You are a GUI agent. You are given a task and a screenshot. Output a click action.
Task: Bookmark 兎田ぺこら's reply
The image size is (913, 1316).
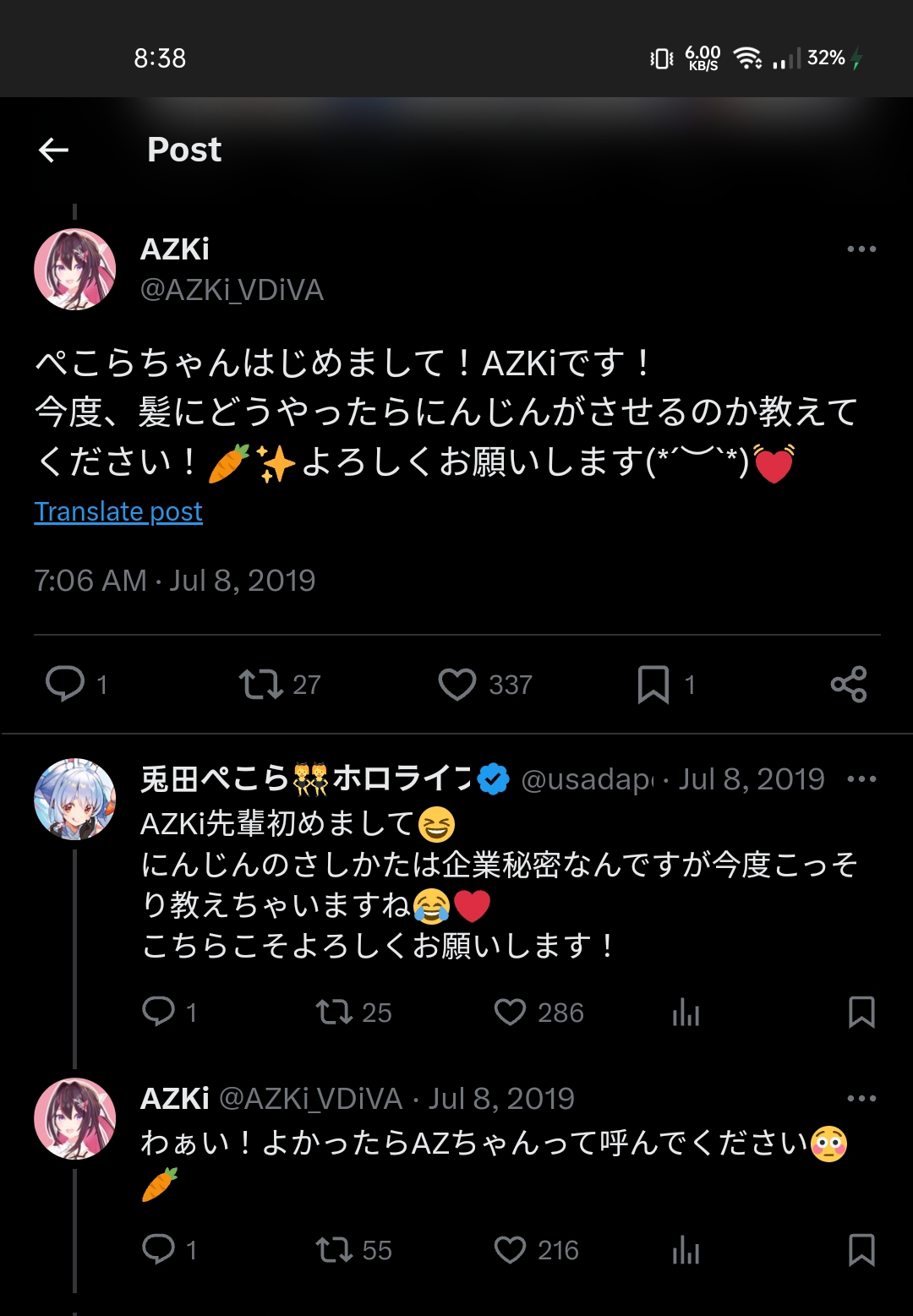pyautogui.click(x=861, y=1012)
